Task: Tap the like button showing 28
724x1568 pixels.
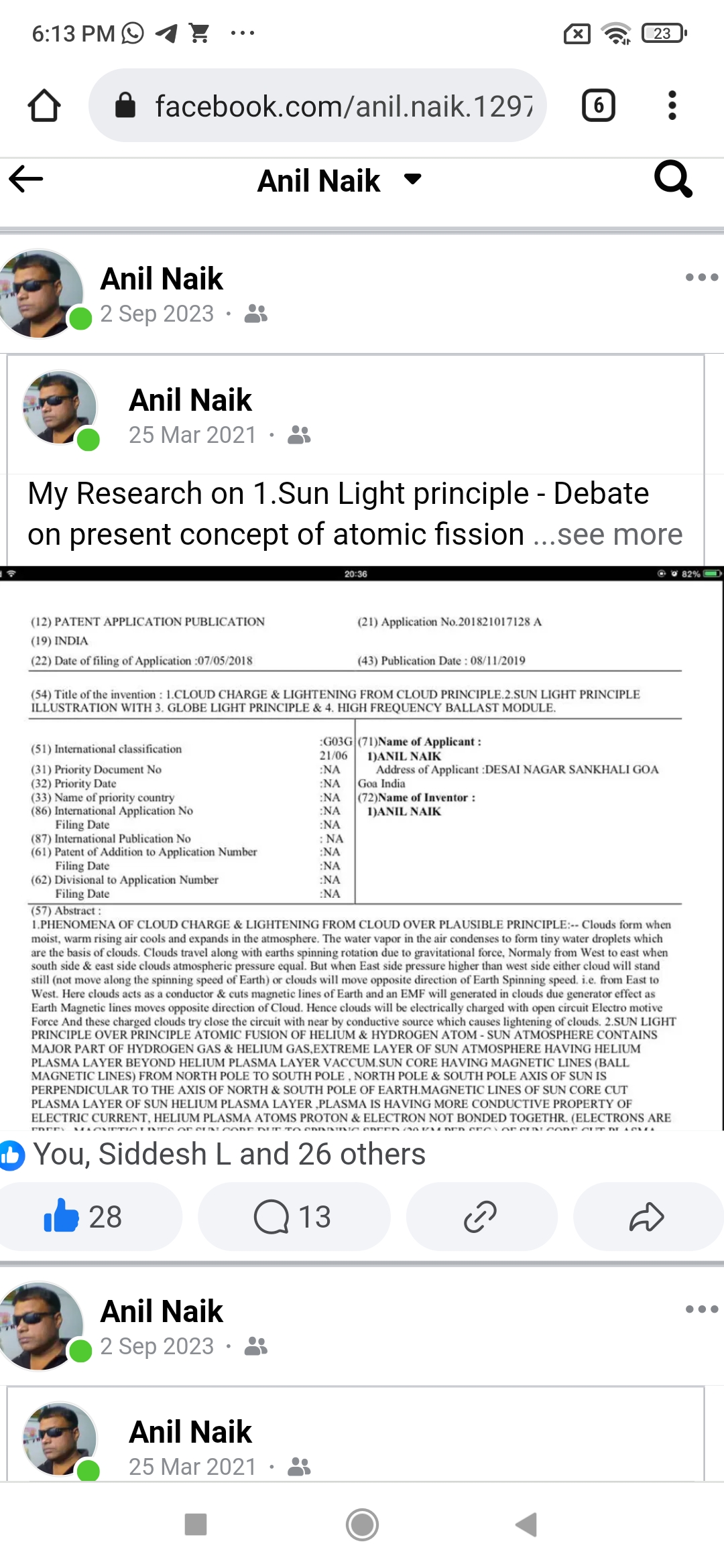Action: coord(90,1216)
